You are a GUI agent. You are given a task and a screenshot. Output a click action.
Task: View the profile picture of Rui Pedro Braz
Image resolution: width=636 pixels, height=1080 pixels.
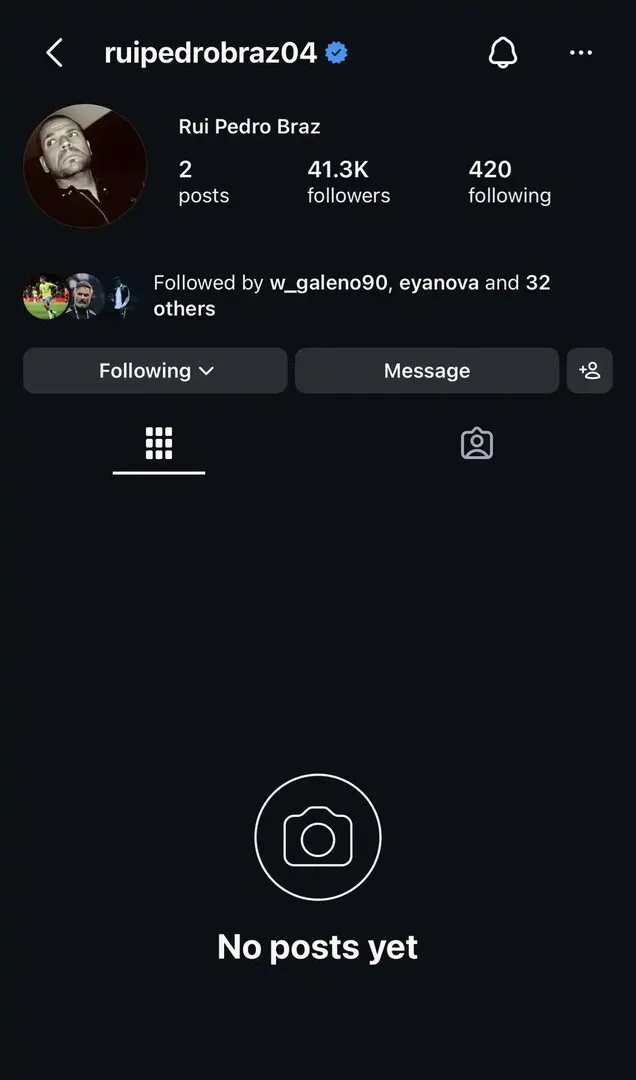click(85, 166)
